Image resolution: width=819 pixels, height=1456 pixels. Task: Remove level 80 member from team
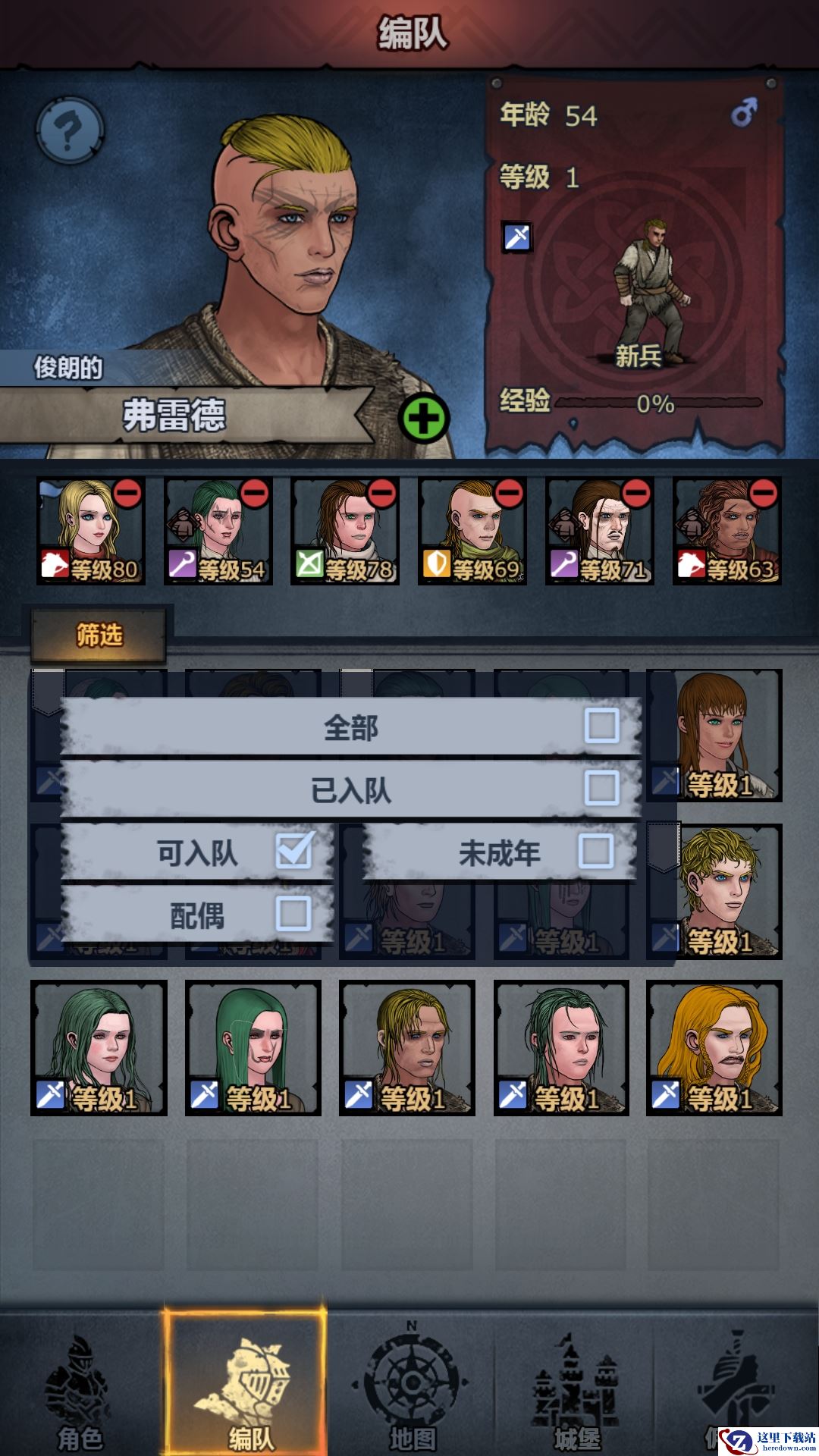point(127,494)
